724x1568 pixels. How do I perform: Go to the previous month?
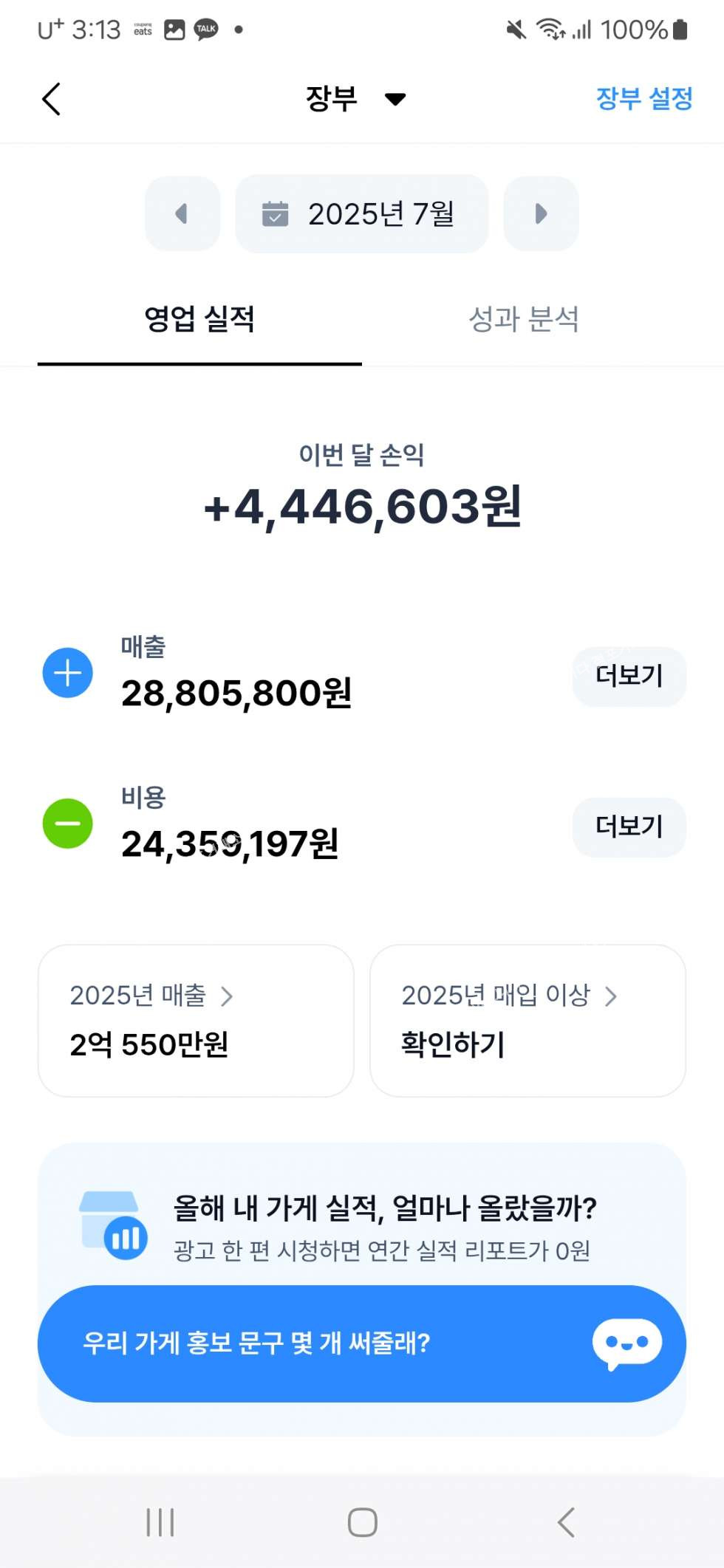(182, 214)
